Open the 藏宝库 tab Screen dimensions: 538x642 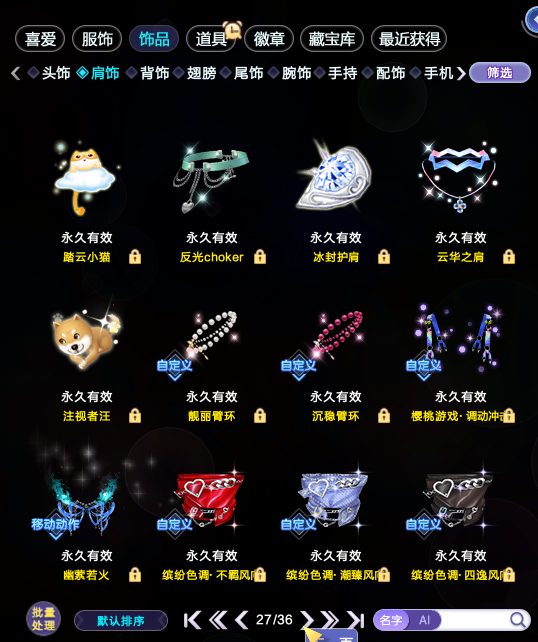point(332,39)
